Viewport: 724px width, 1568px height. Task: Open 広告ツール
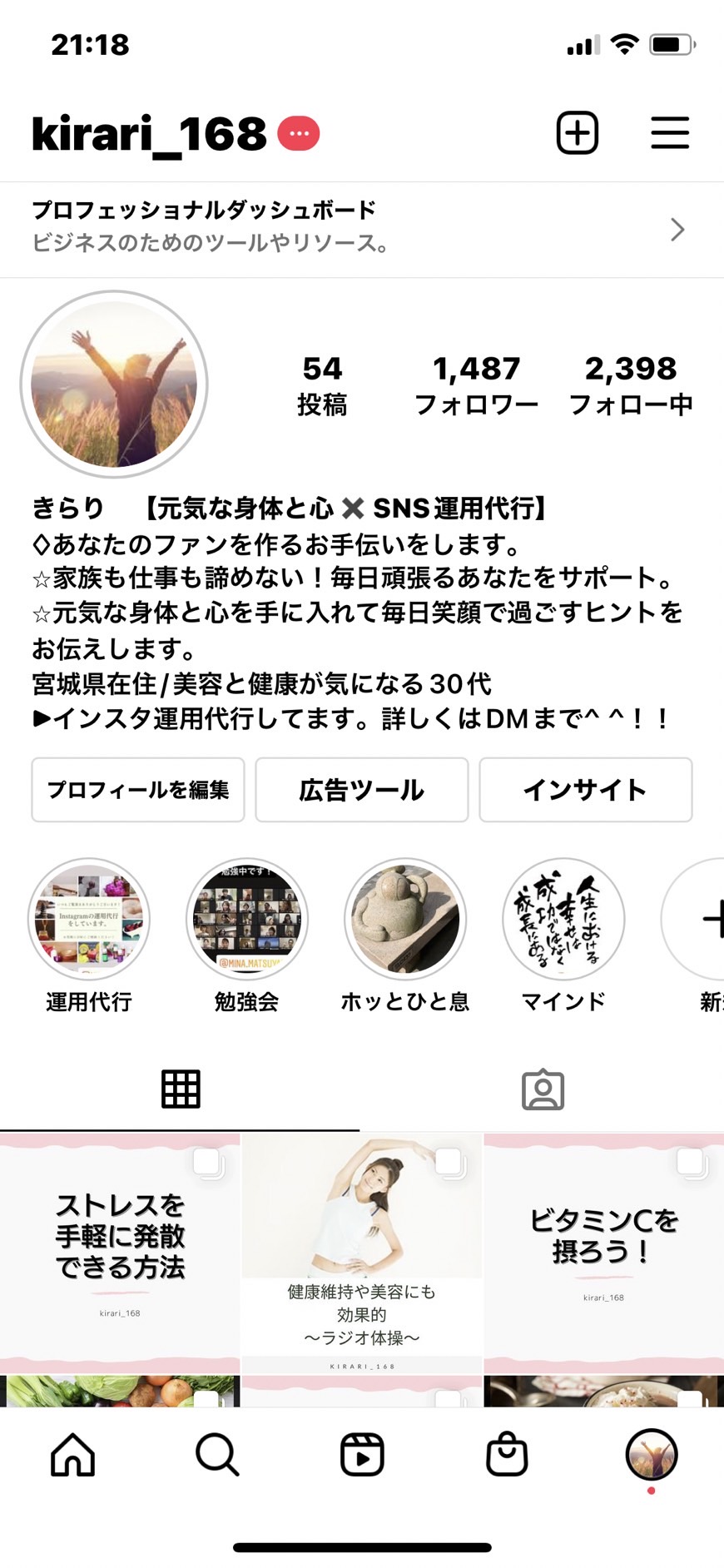pos(362,790)
